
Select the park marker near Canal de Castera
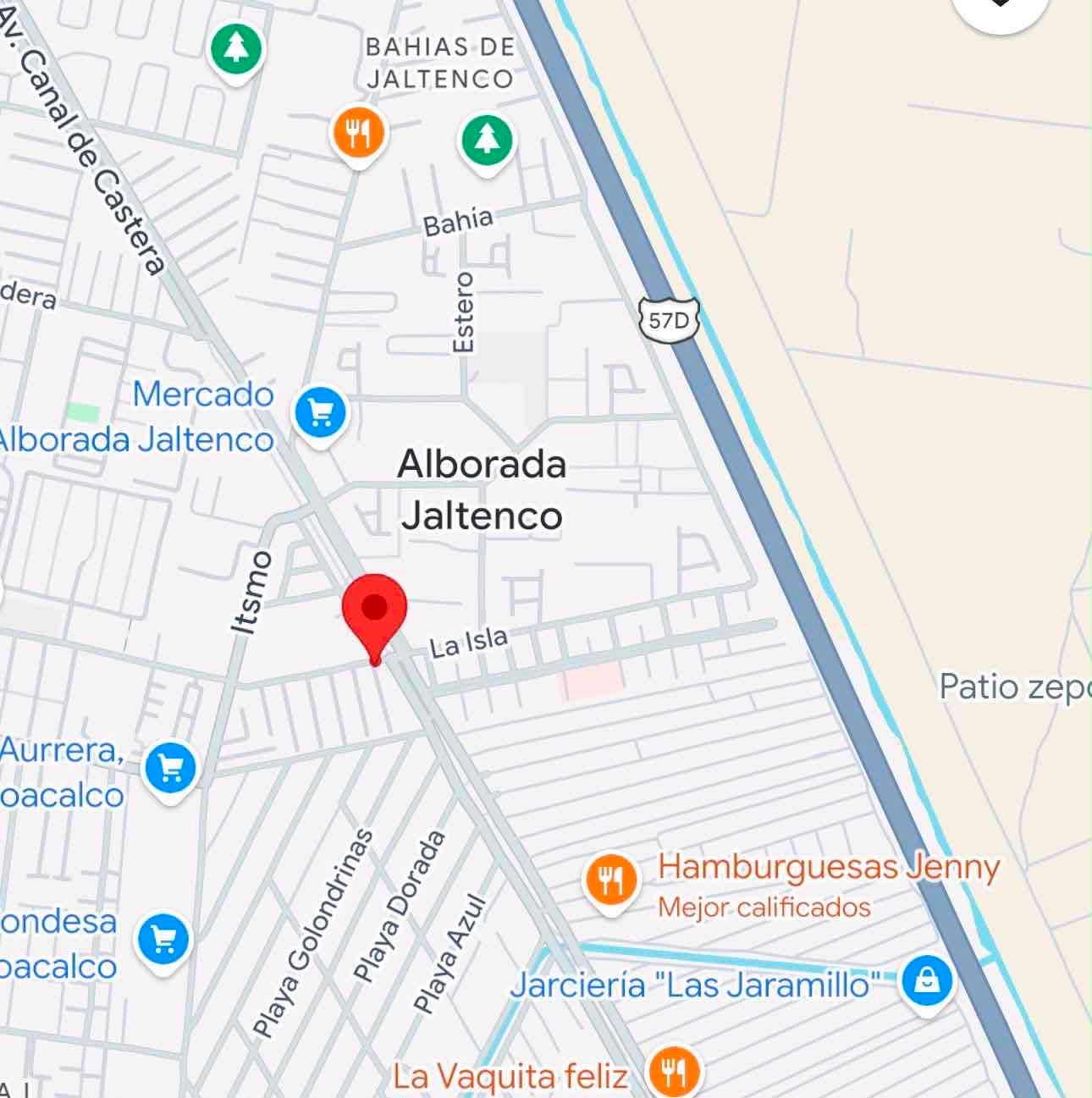(236, 52)
